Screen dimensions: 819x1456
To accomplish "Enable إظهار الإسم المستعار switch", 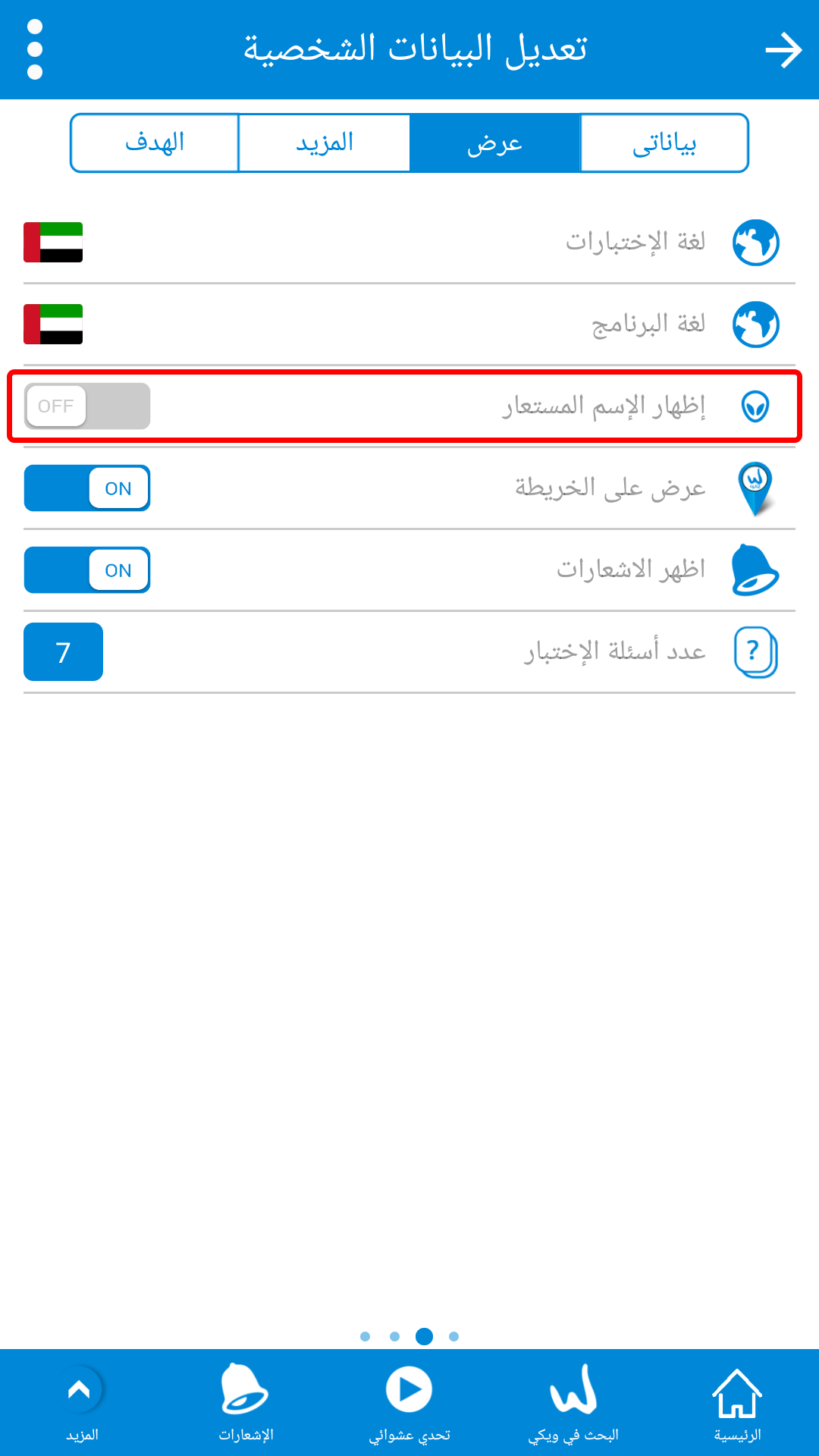I will 87,406.
